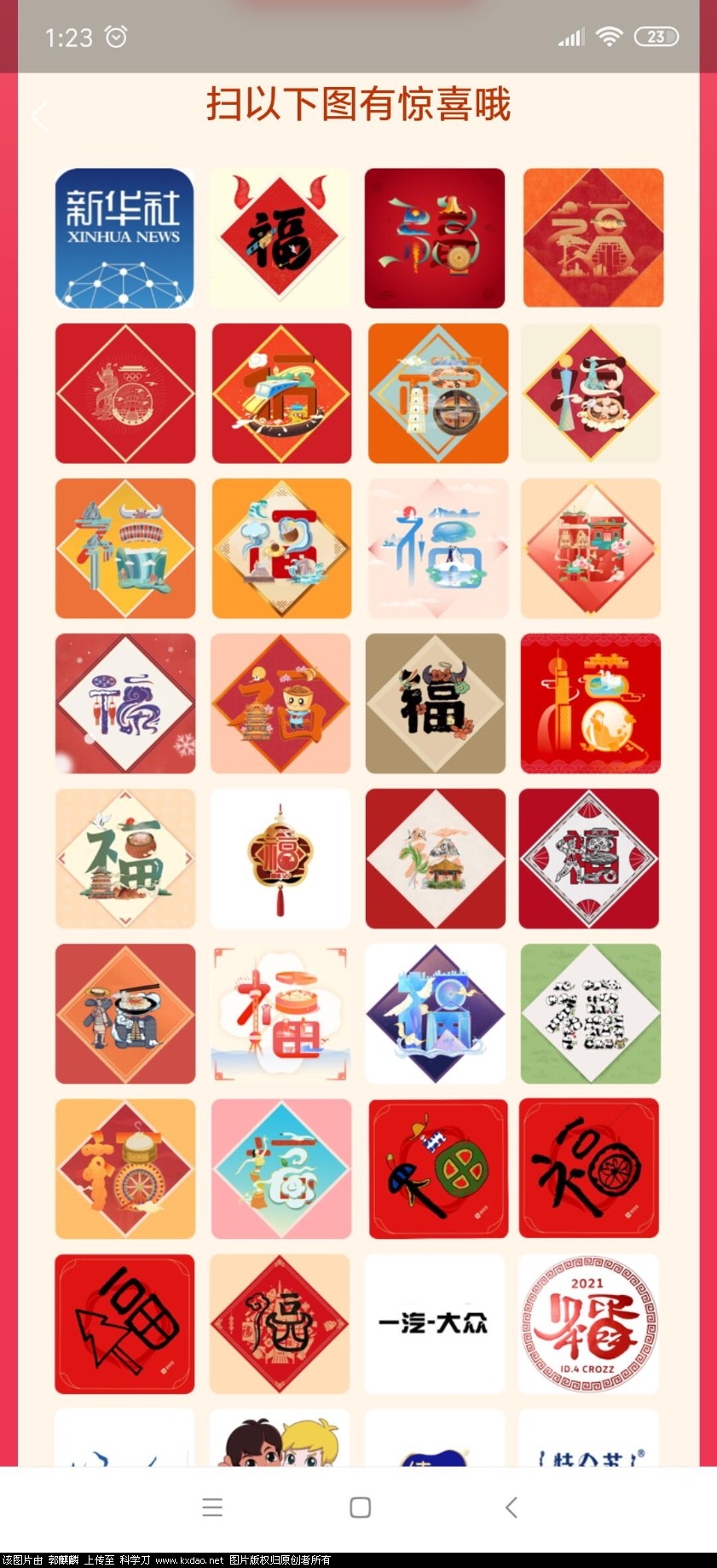Go back using the top-left arrow
Image resolution: width=717 pixels, height=1568 pixels.
[x=39, y=115]
